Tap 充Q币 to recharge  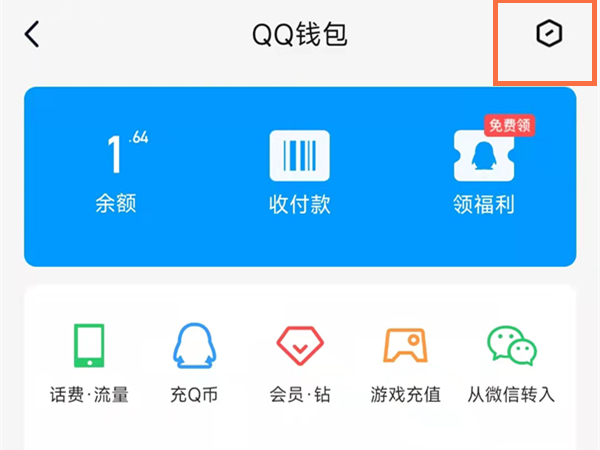(194, 360)
